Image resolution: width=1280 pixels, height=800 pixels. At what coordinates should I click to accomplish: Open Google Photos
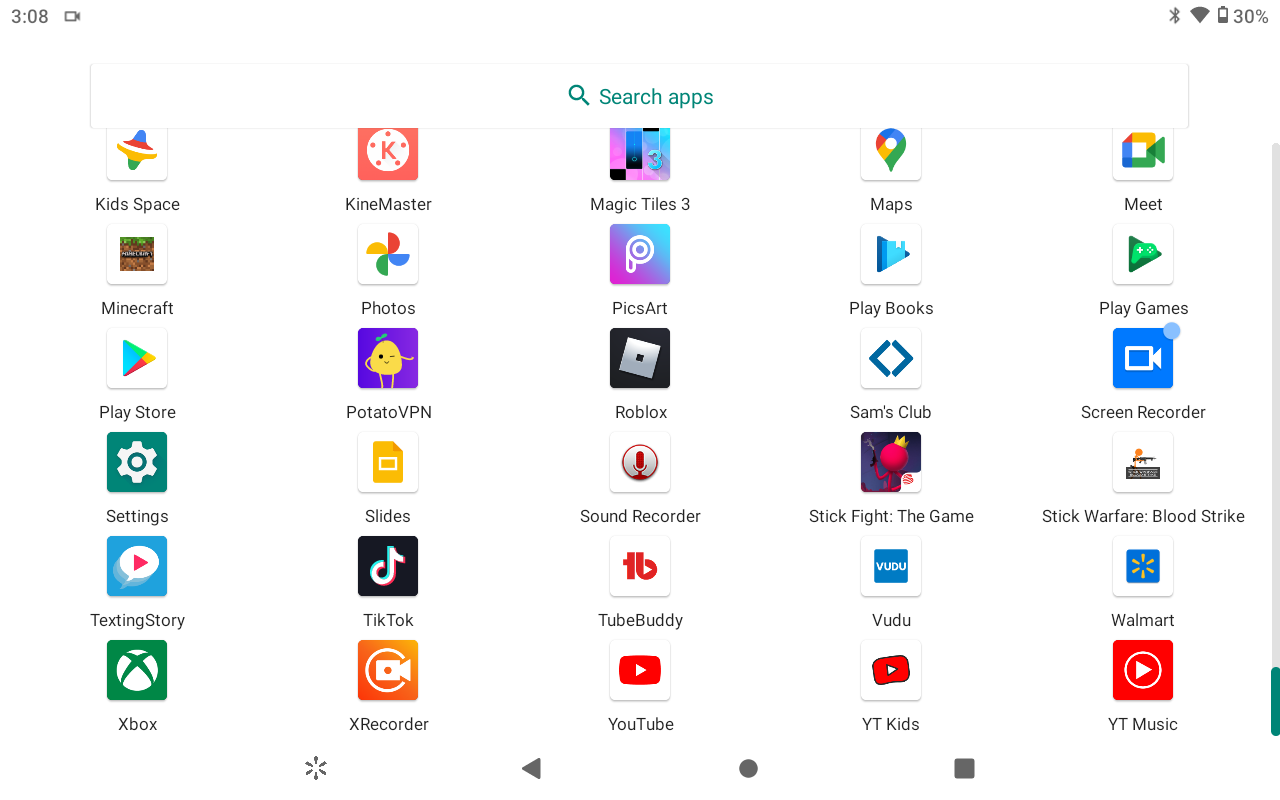coord(388,254)
